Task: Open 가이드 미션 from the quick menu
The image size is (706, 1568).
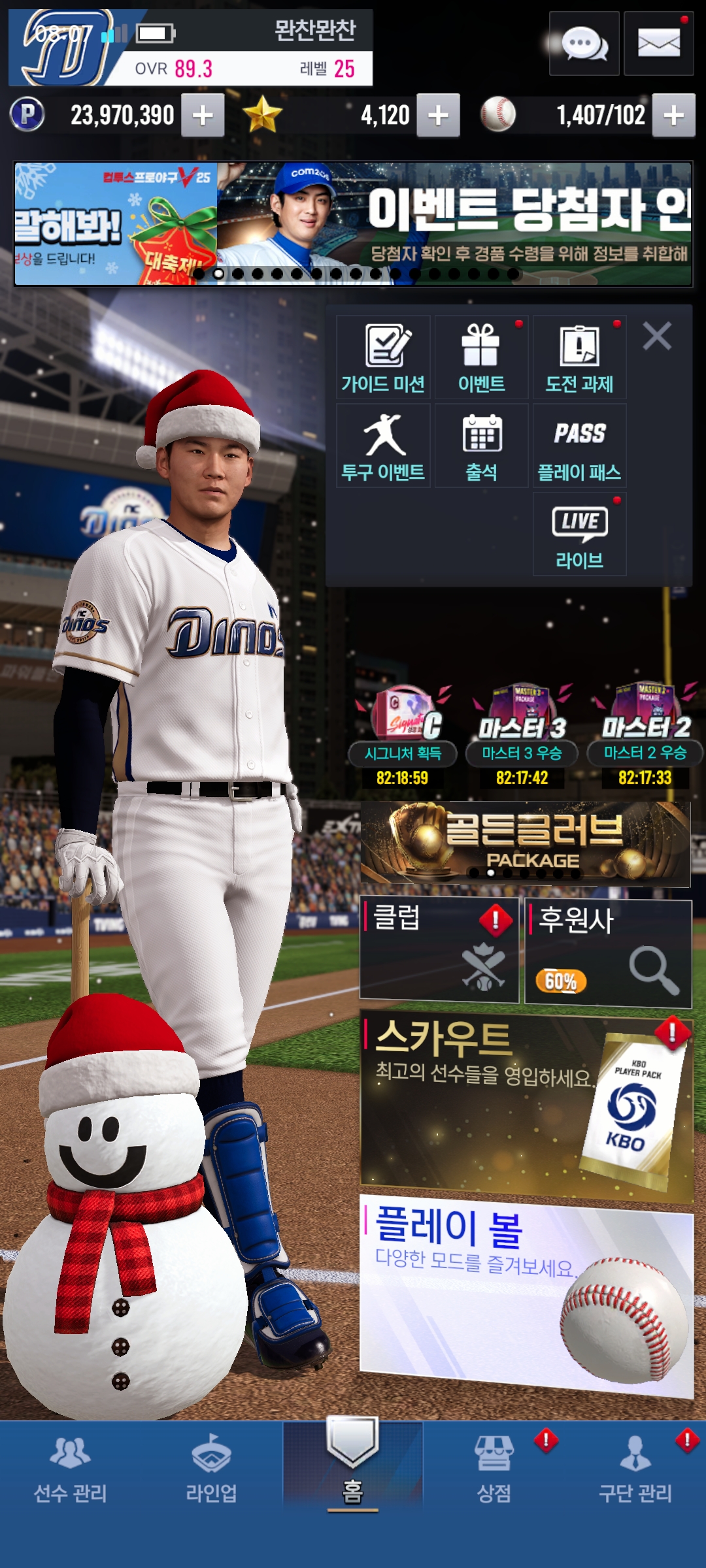Action: [383, 357]
